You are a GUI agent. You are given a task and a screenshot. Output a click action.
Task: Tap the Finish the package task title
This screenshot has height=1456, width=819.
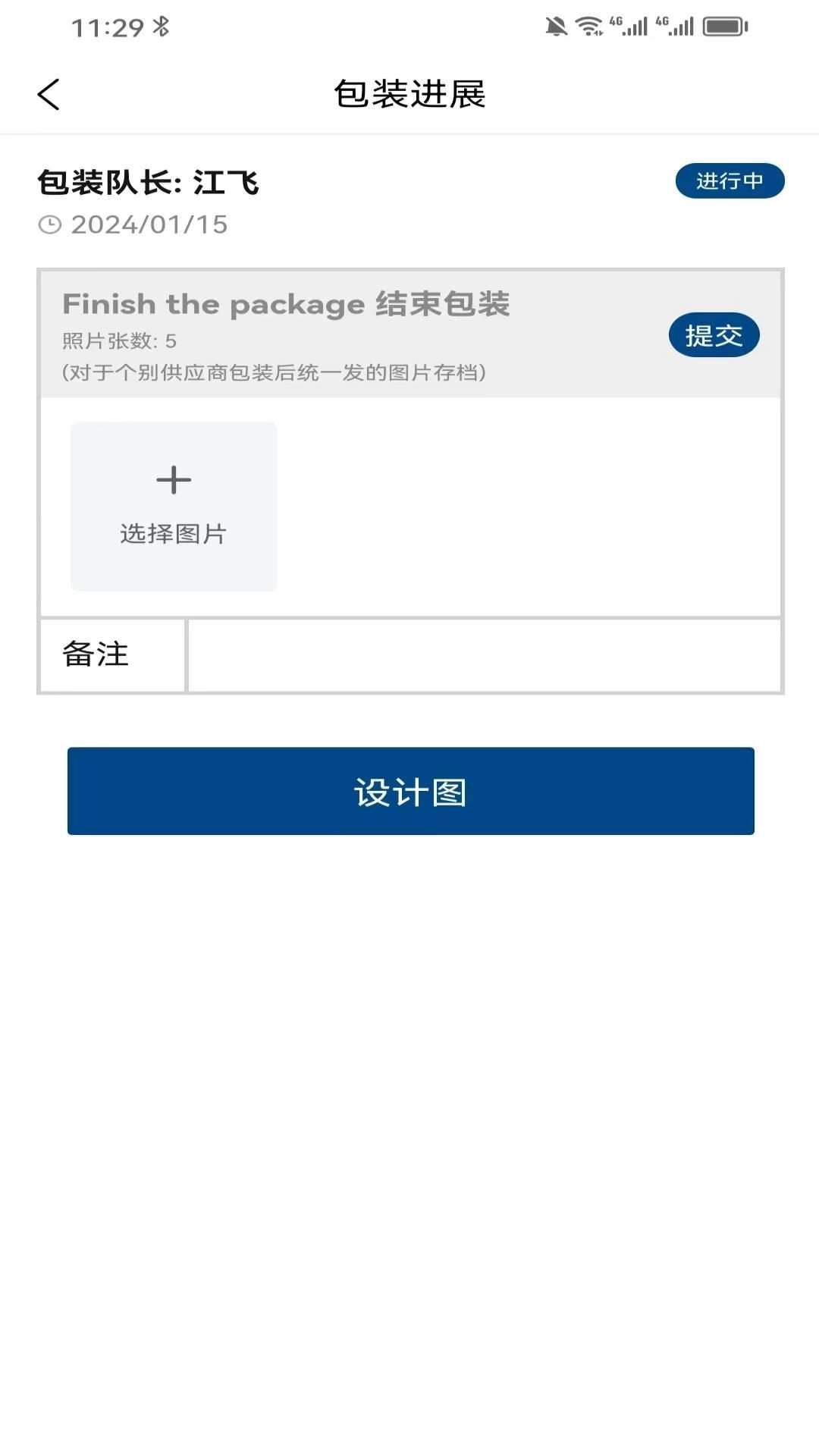coord(288,304)
